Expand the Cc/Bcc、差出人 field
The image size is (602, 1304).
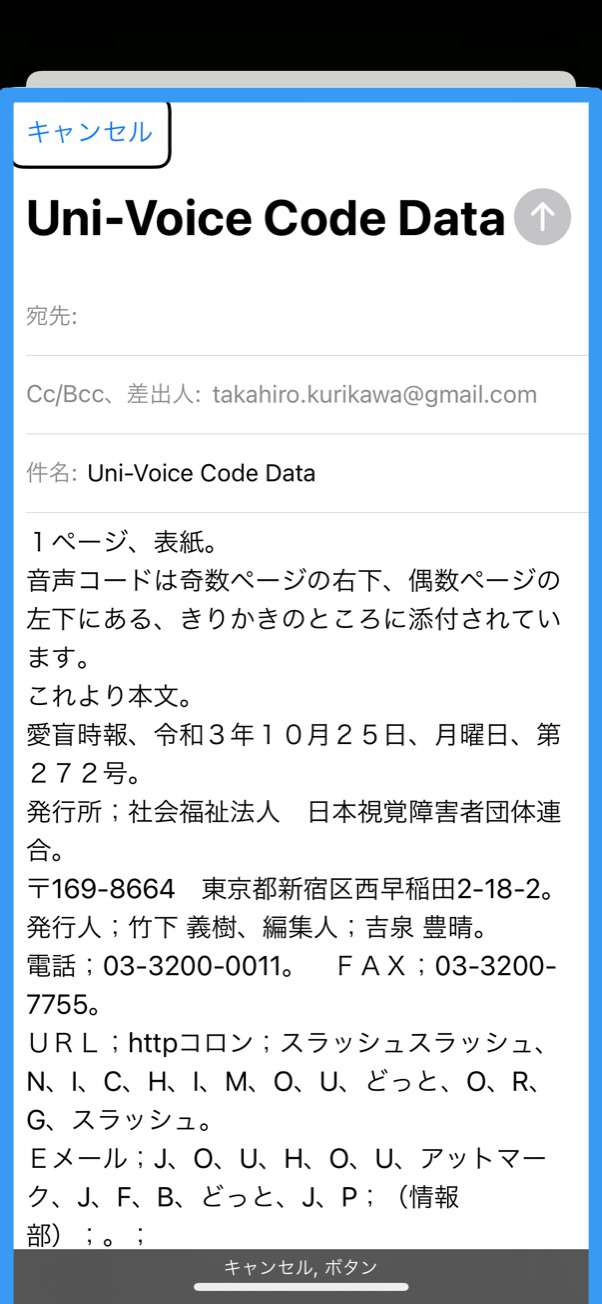[x=307, y=395]
